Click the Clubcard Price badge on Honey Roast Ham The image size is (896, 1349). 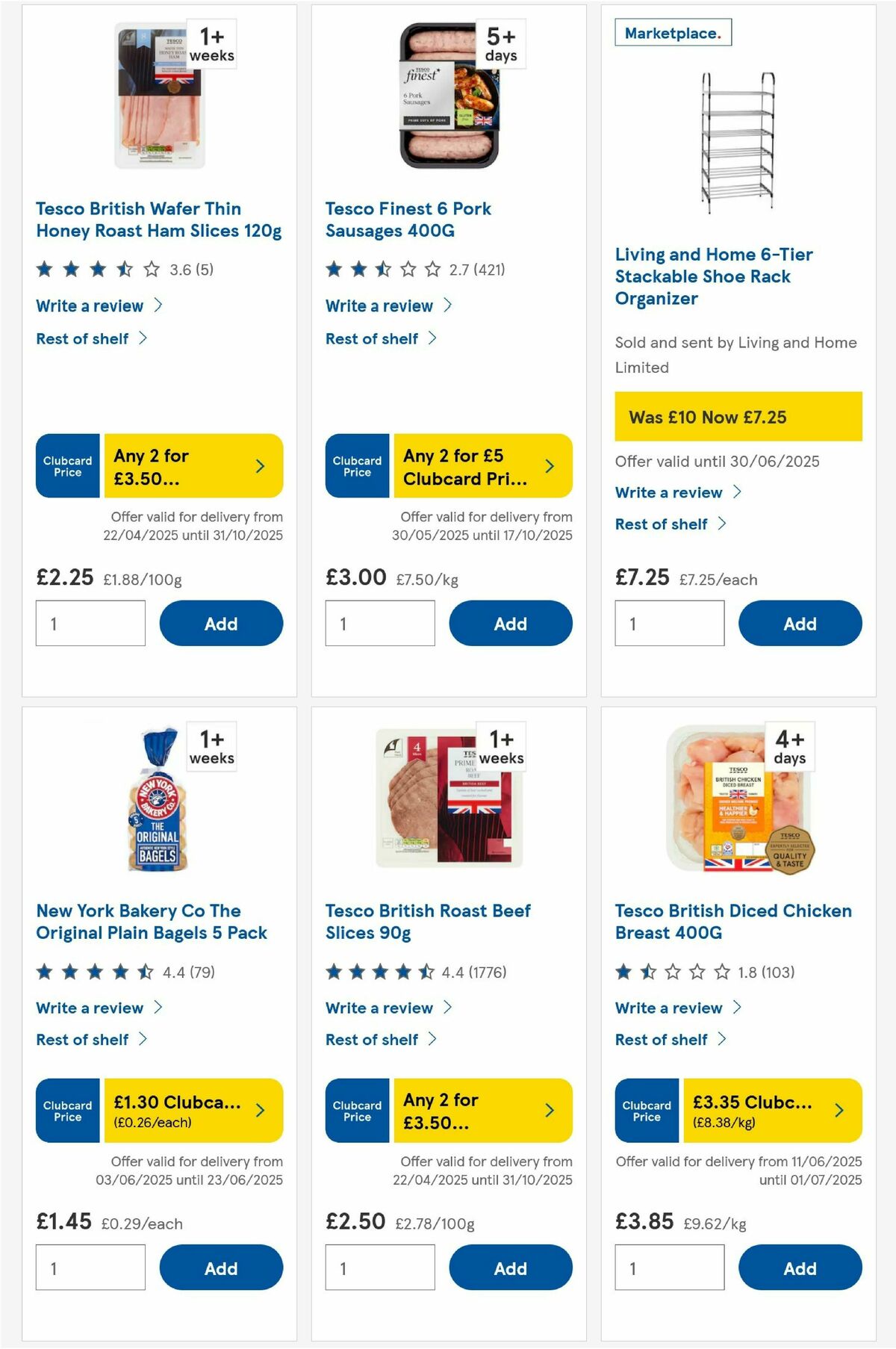[67, 465]
